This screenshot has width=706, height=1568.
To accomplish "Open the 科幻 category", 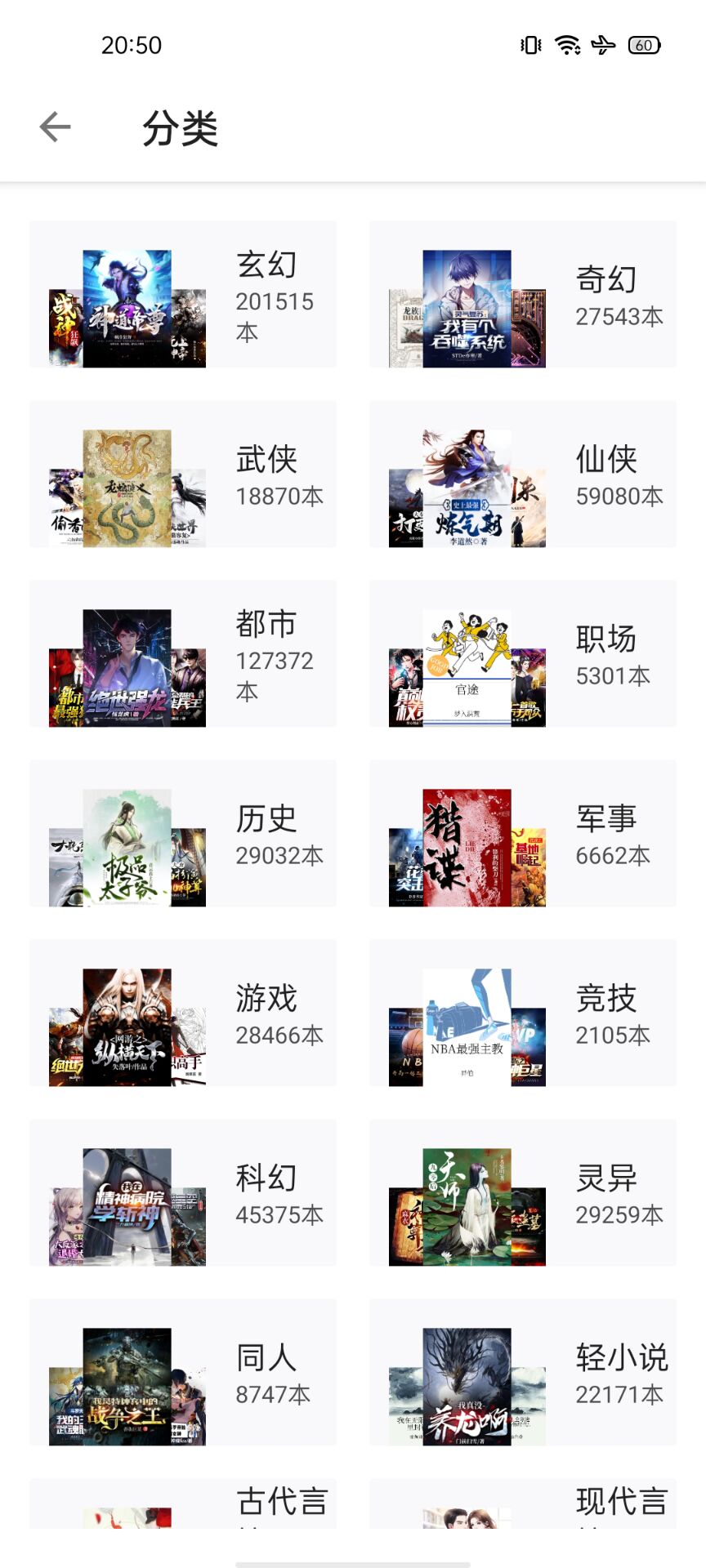I will point(183,1193).
